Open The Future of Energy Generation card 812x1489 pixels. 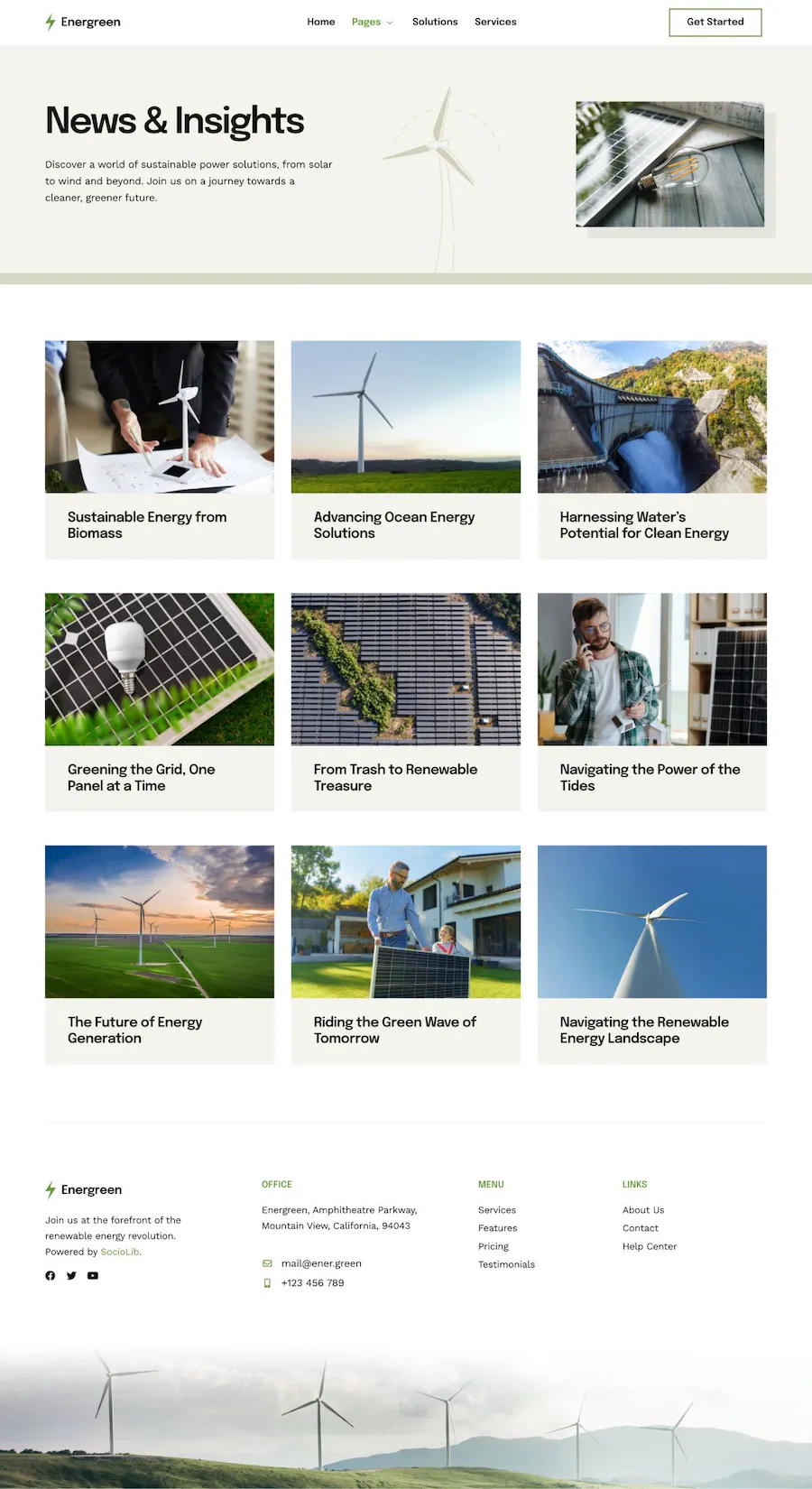[134, 1030]
